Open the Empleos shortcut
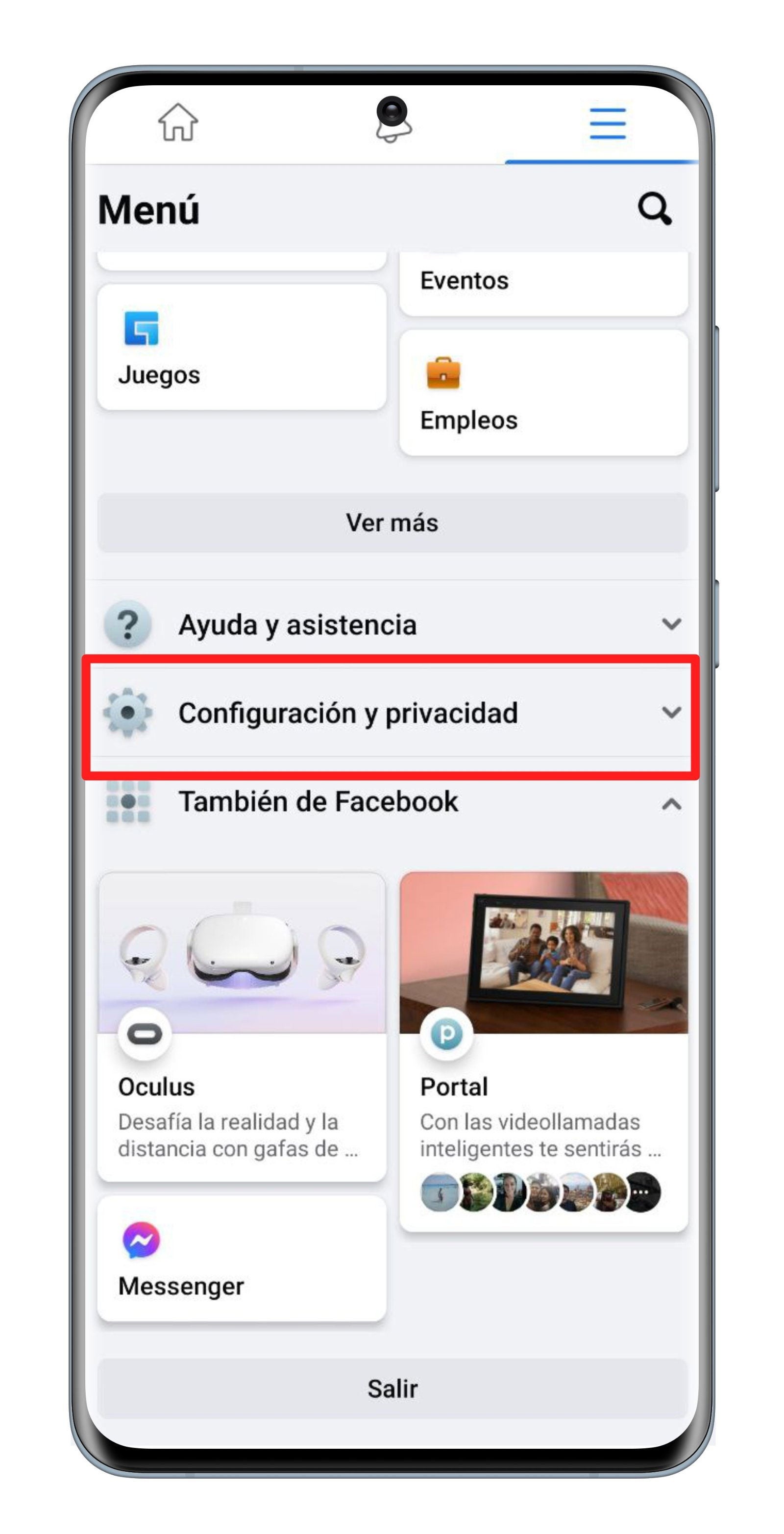The height and width of the screenshot is (1534, 784). click(x=543, y=393)
